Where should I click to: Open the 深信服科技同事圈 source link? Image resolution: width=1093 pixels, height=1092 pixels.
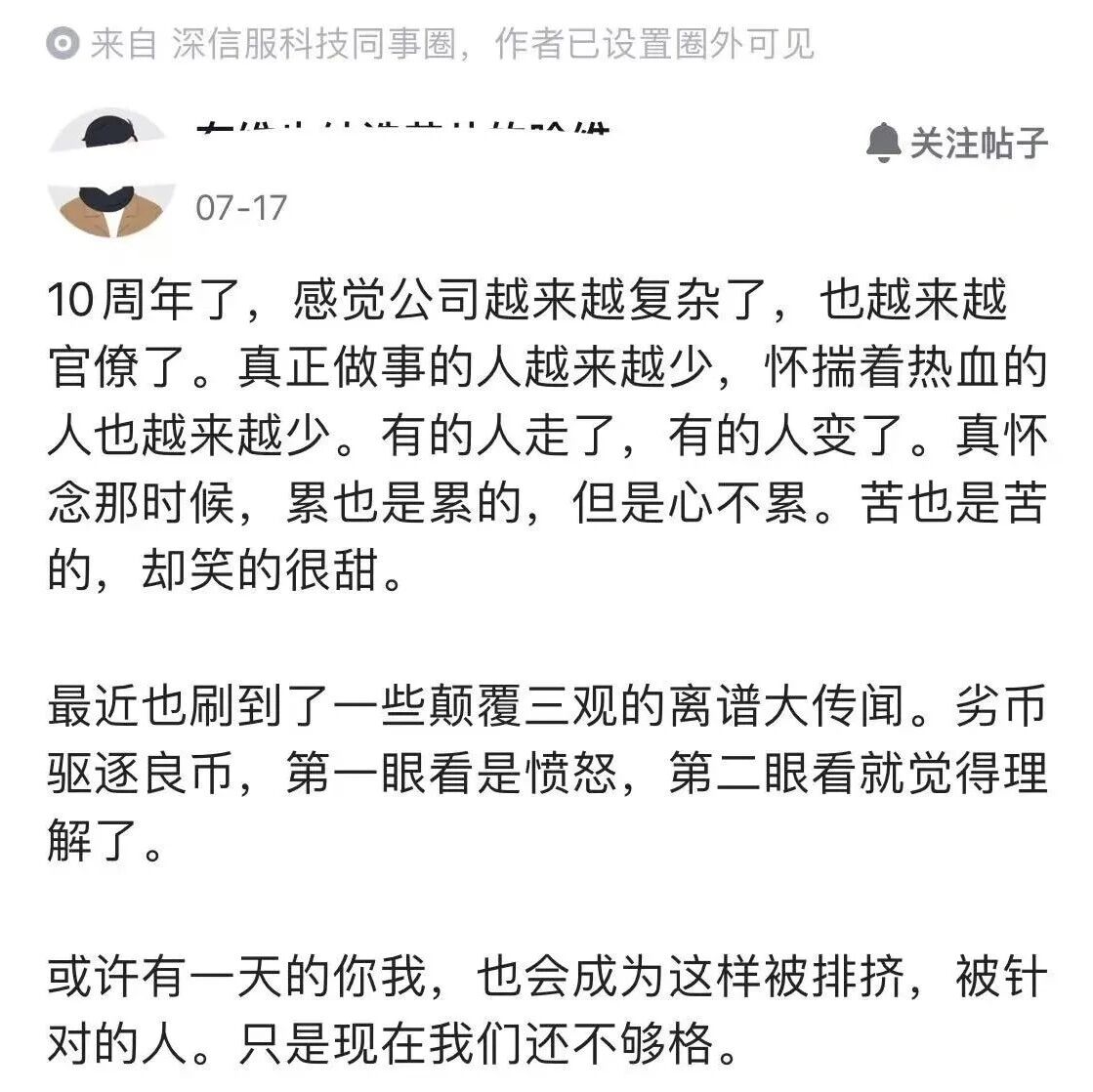(314, 44)
